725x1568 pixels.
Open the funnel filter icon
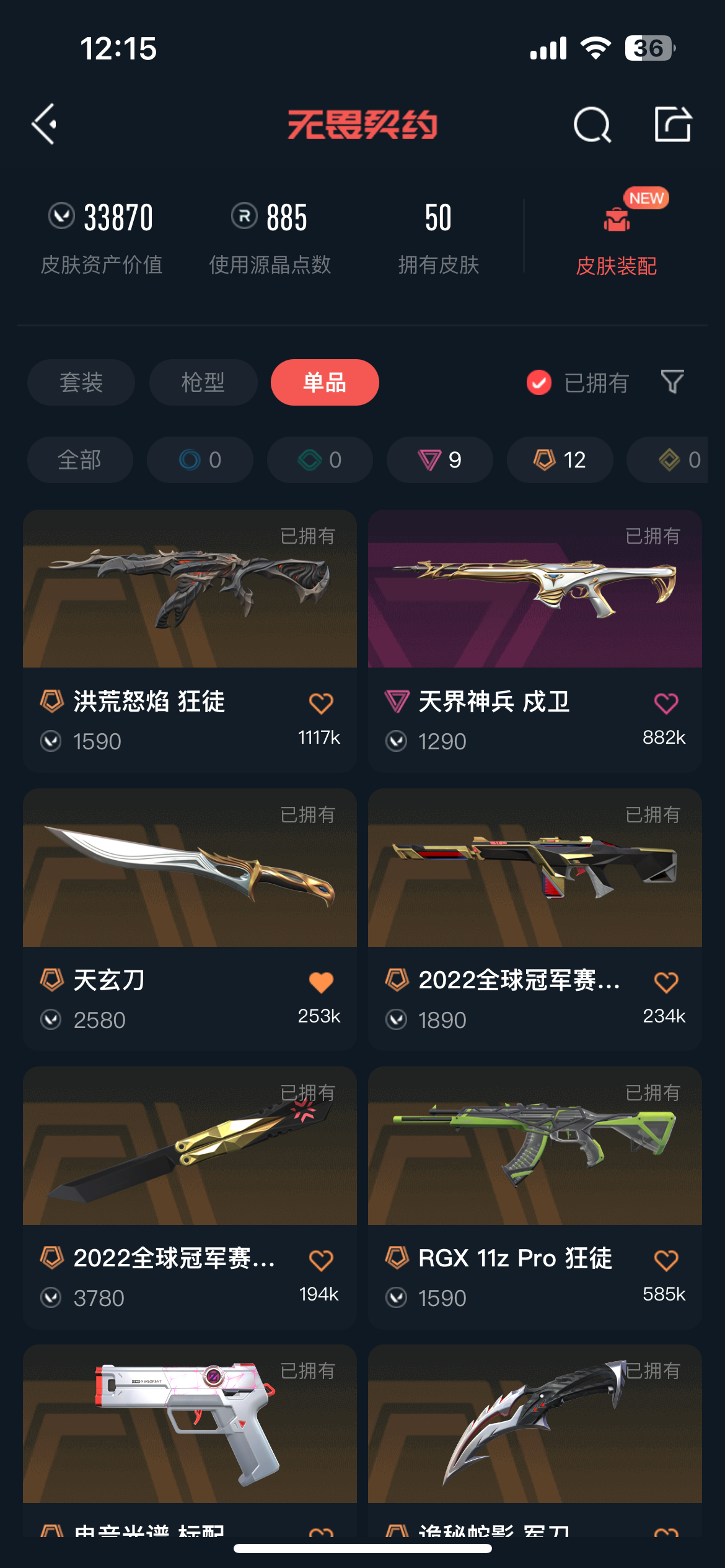click(672, 382)
